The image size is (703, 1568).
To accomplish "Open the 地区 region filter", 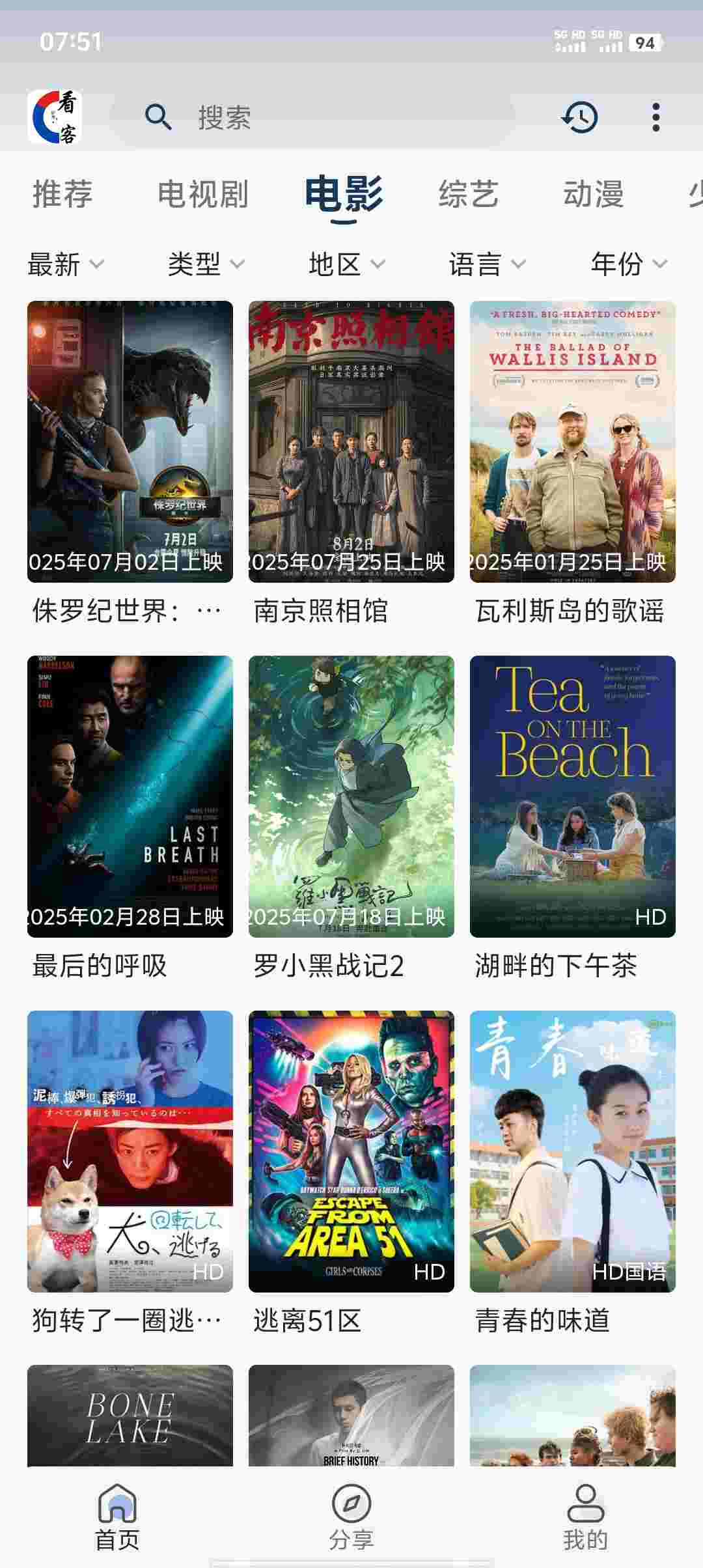I will pos(346,264).
